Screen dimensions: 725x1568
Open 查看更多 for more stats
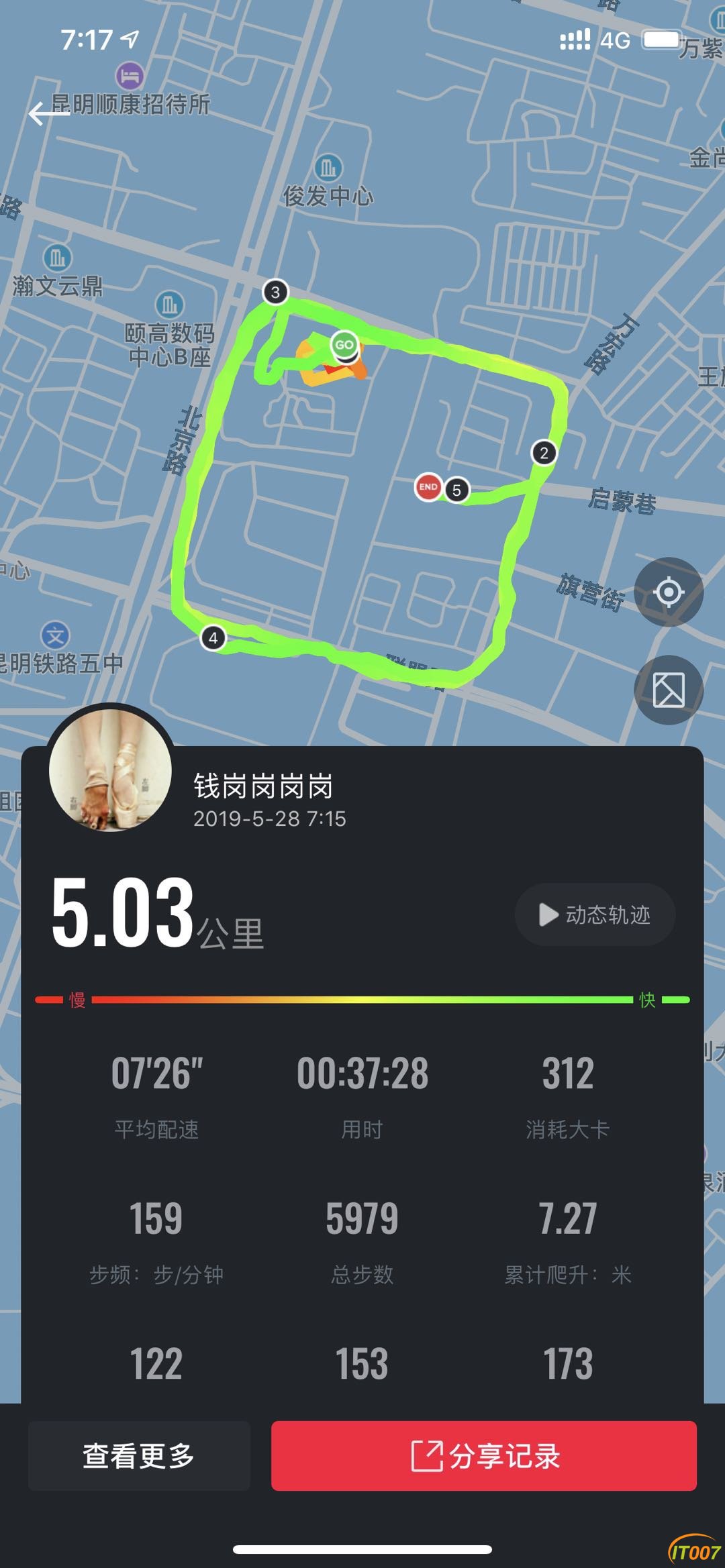coord(139,1455)
